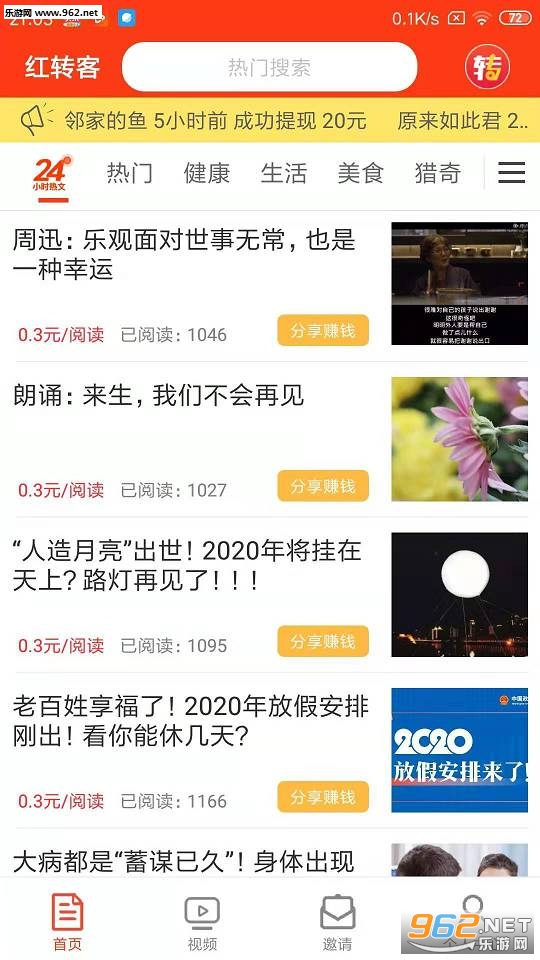The width and height of the screenshot is (540, 960).
Task: Open the 热门搜索 search box
Action: [269, 67]
